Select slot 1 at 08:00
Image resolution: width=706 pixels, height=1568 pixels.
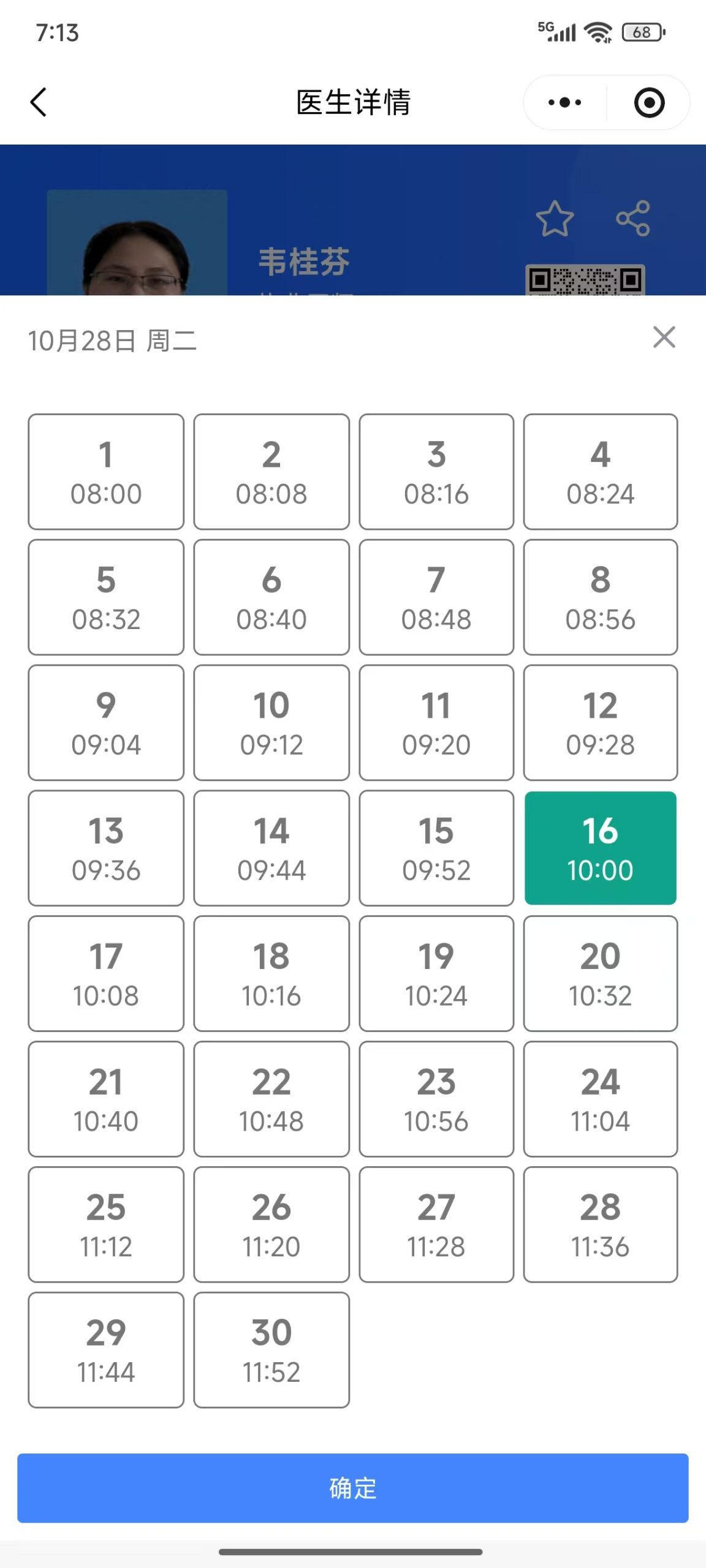106,472
